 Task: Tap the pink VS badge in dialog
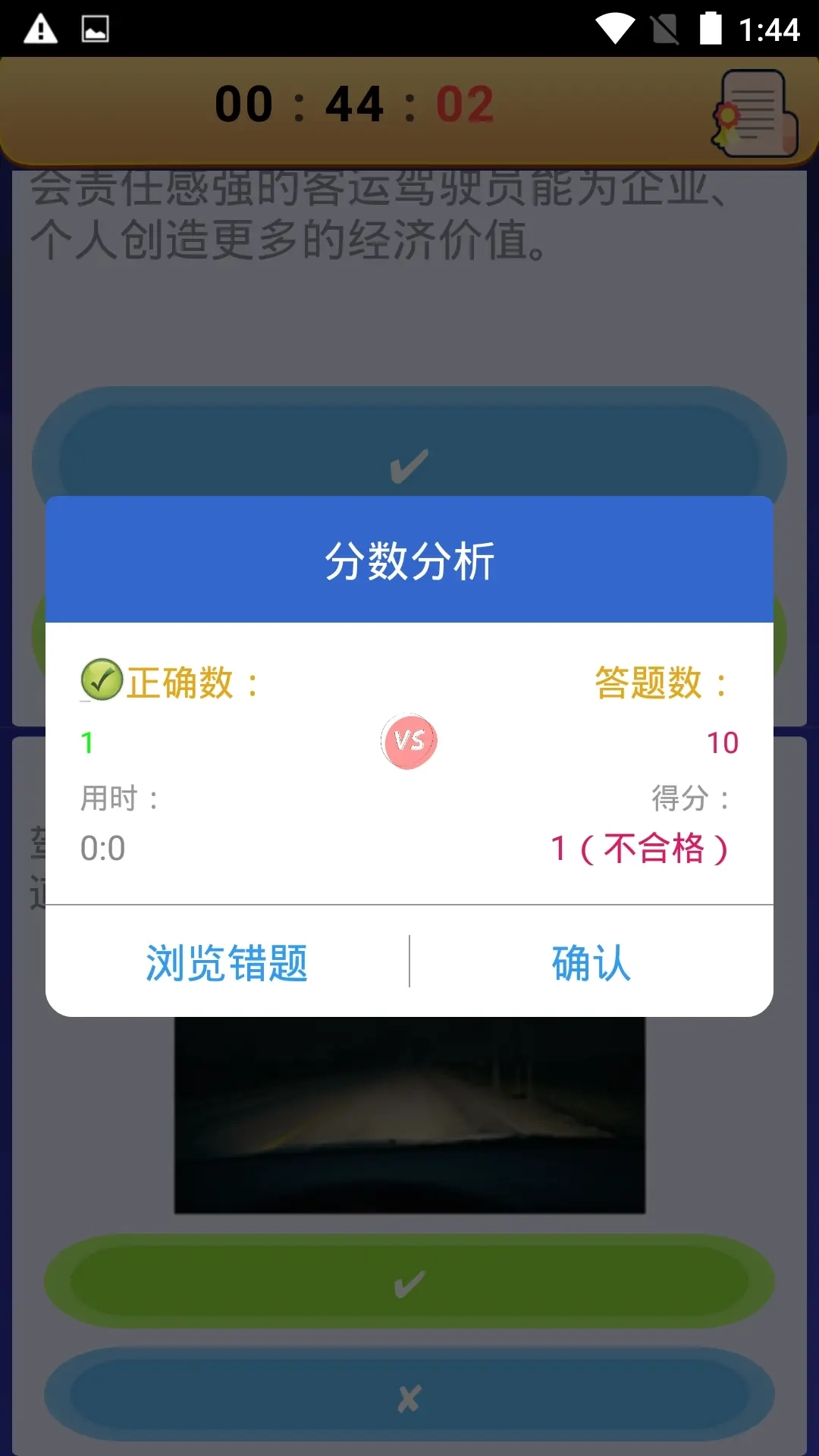[x=409, y=741]
